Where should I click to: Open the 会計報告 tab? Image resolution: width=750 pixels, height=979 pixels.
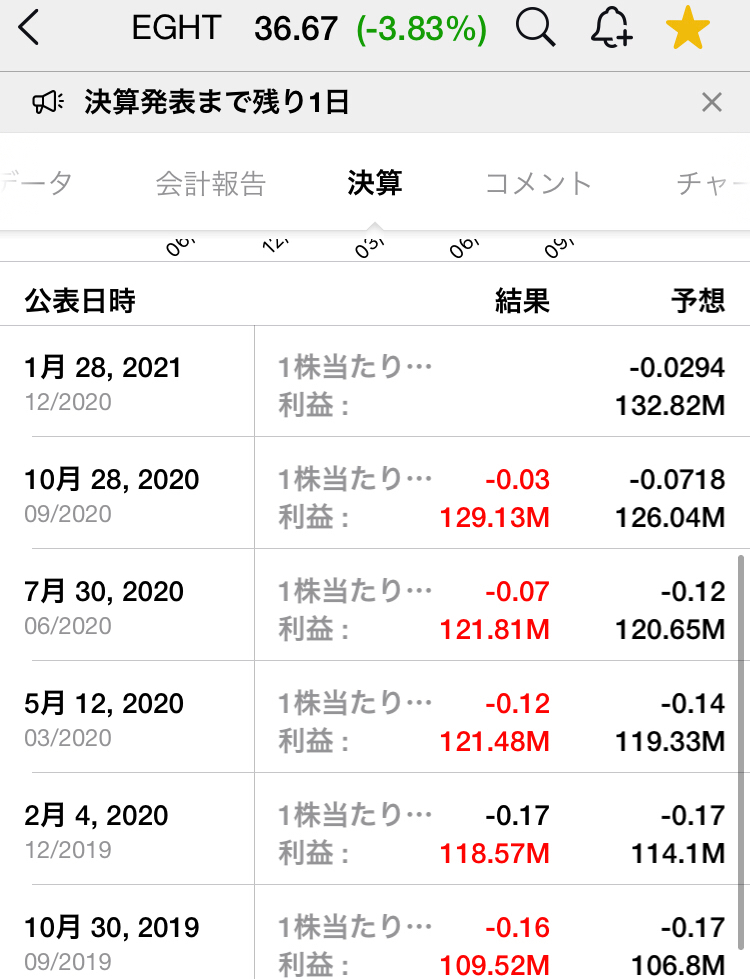tap(210, 184)
